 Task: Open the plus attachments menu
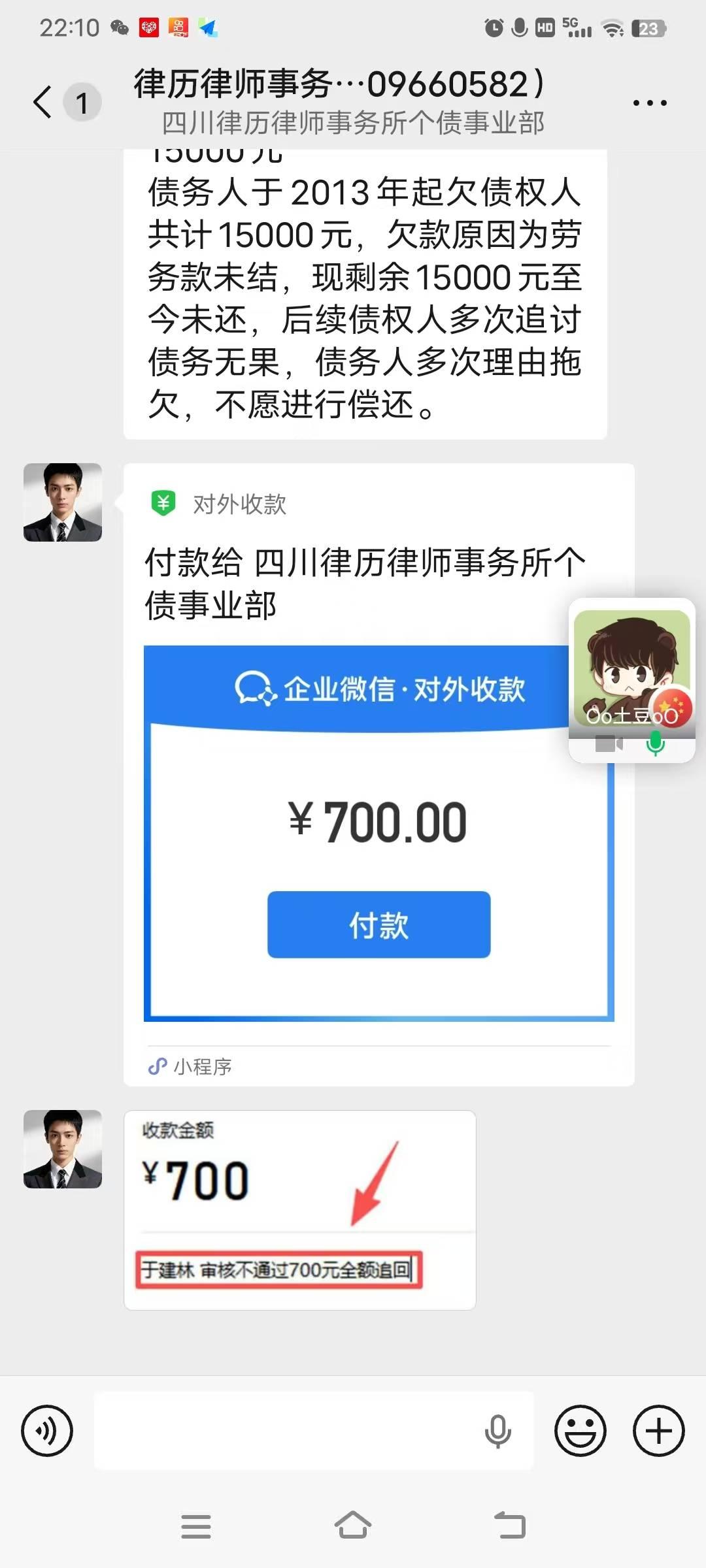[x=658, y=1430]
